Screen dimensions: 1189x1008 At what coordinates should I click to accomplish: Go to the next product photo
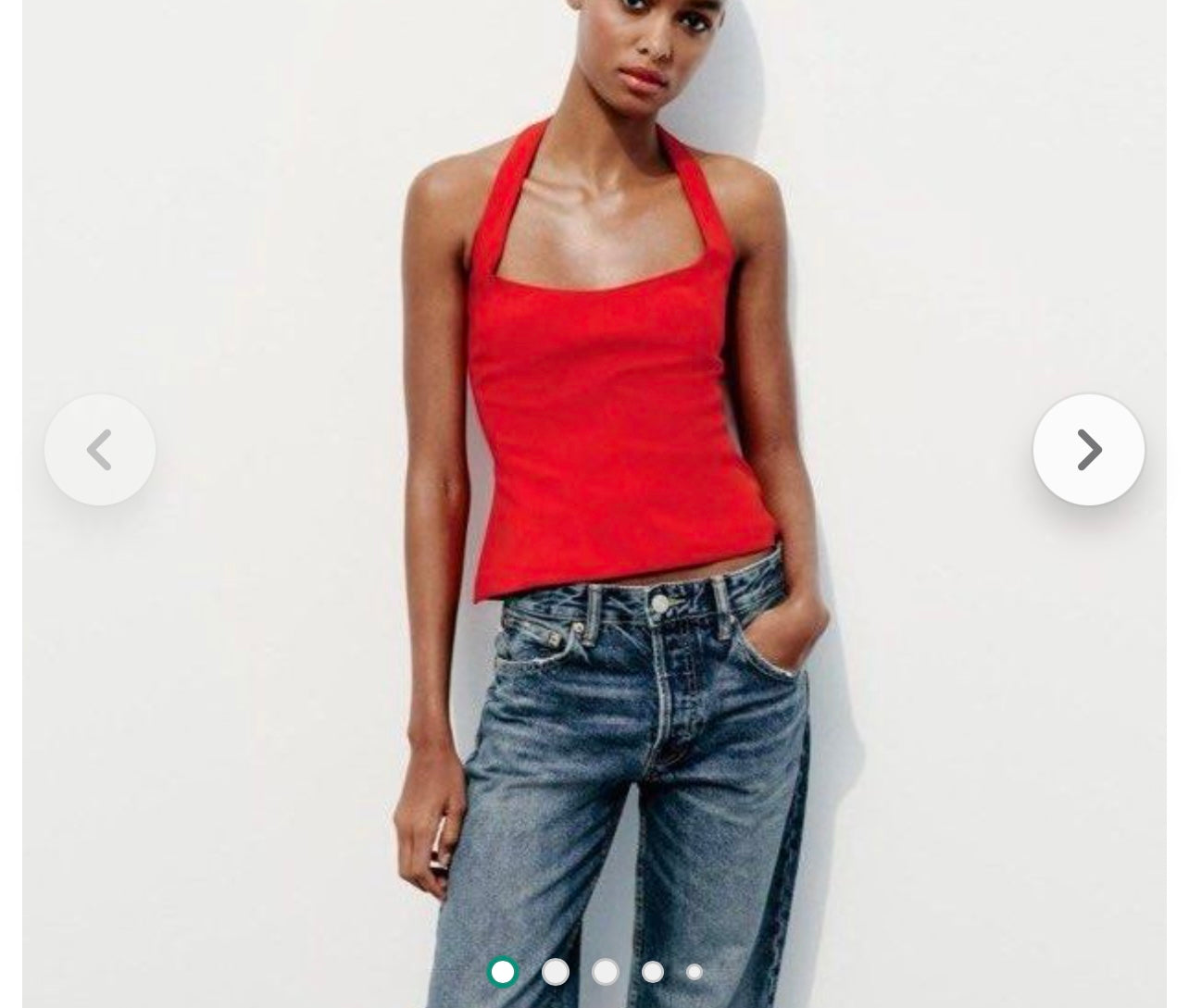[x=1088, y=450]
